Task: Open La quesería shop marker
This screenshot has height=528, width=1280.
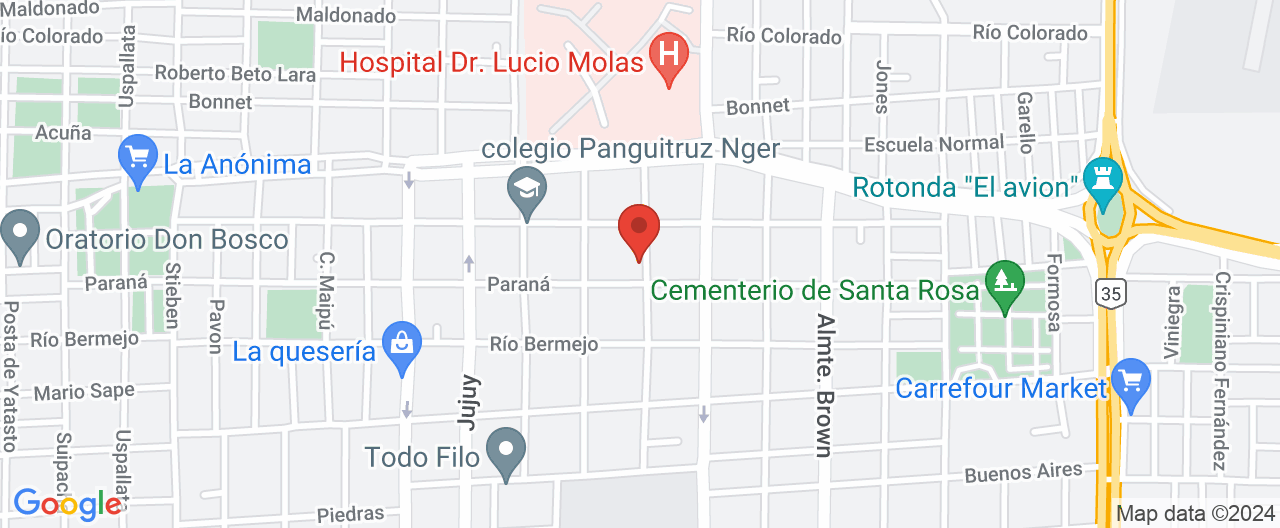Action: click(401, 345)
